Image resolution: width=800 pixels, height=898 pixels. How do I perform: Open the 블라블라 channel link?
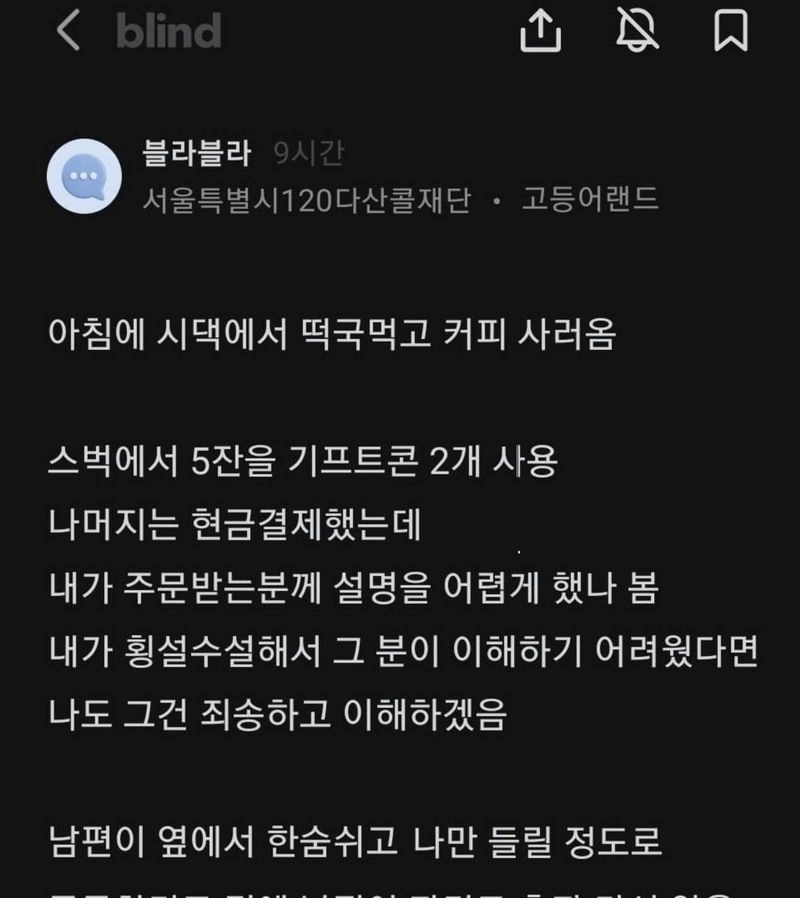coord(198,154)
